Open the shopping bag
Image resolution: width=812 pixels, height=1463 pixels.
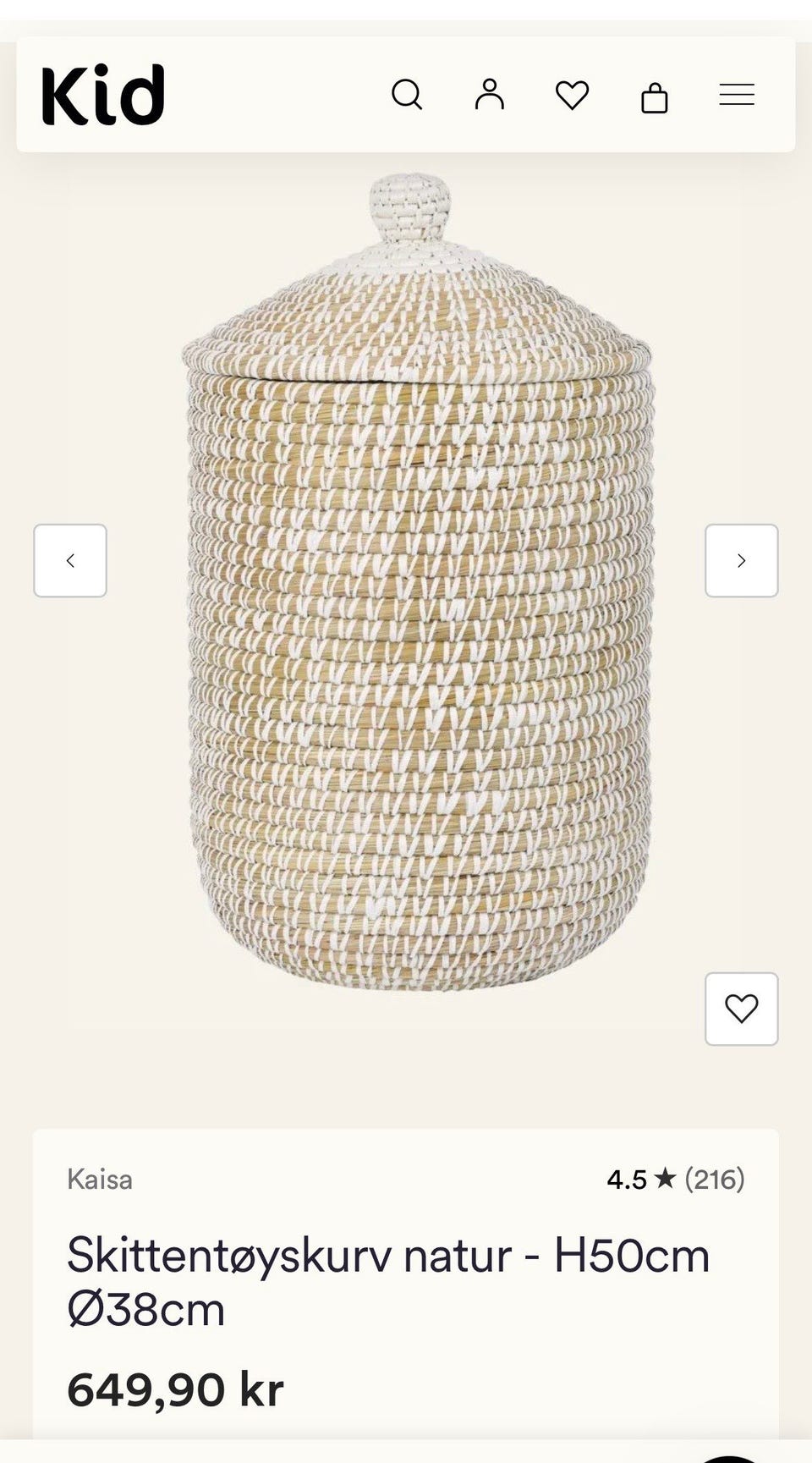pos(655,96)
